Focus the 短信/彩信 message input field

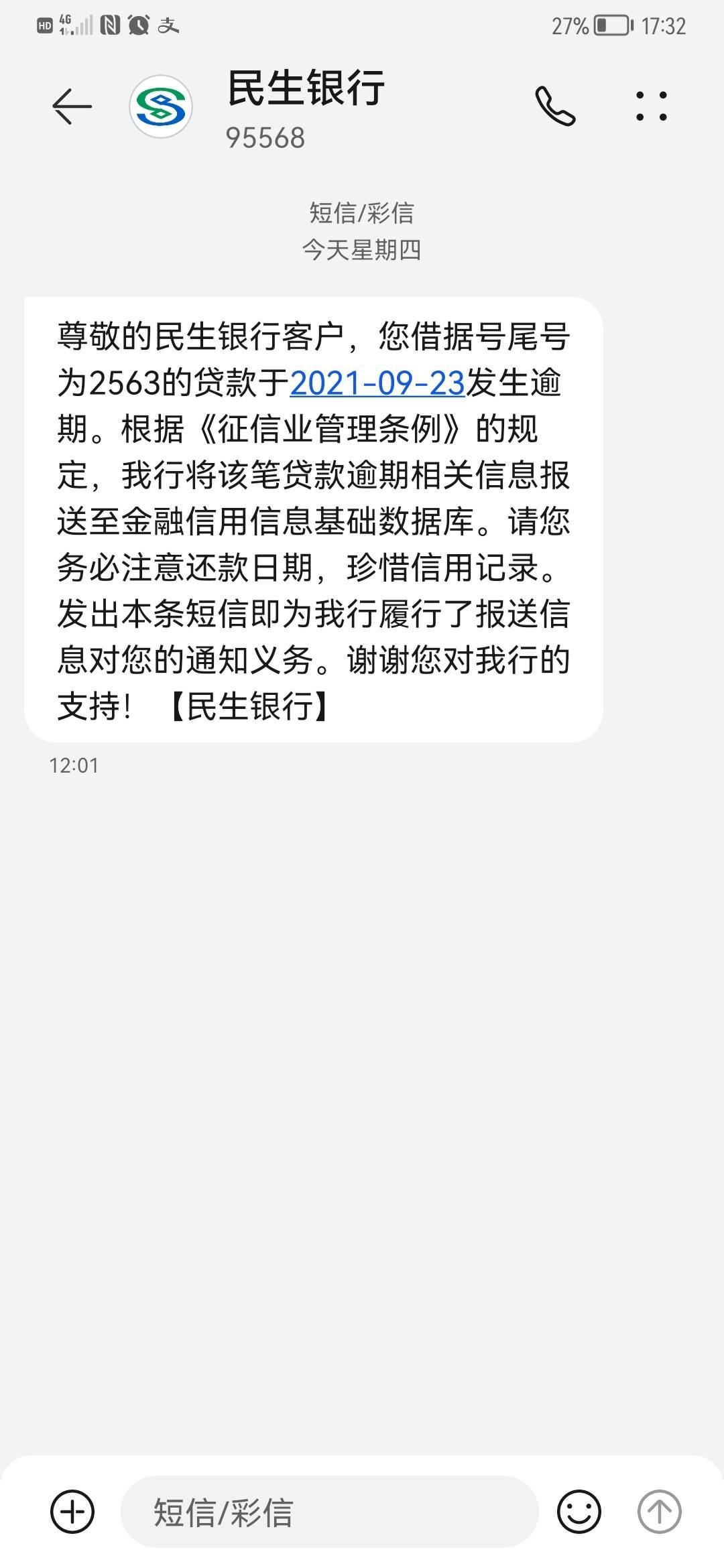pos(330,1512)
